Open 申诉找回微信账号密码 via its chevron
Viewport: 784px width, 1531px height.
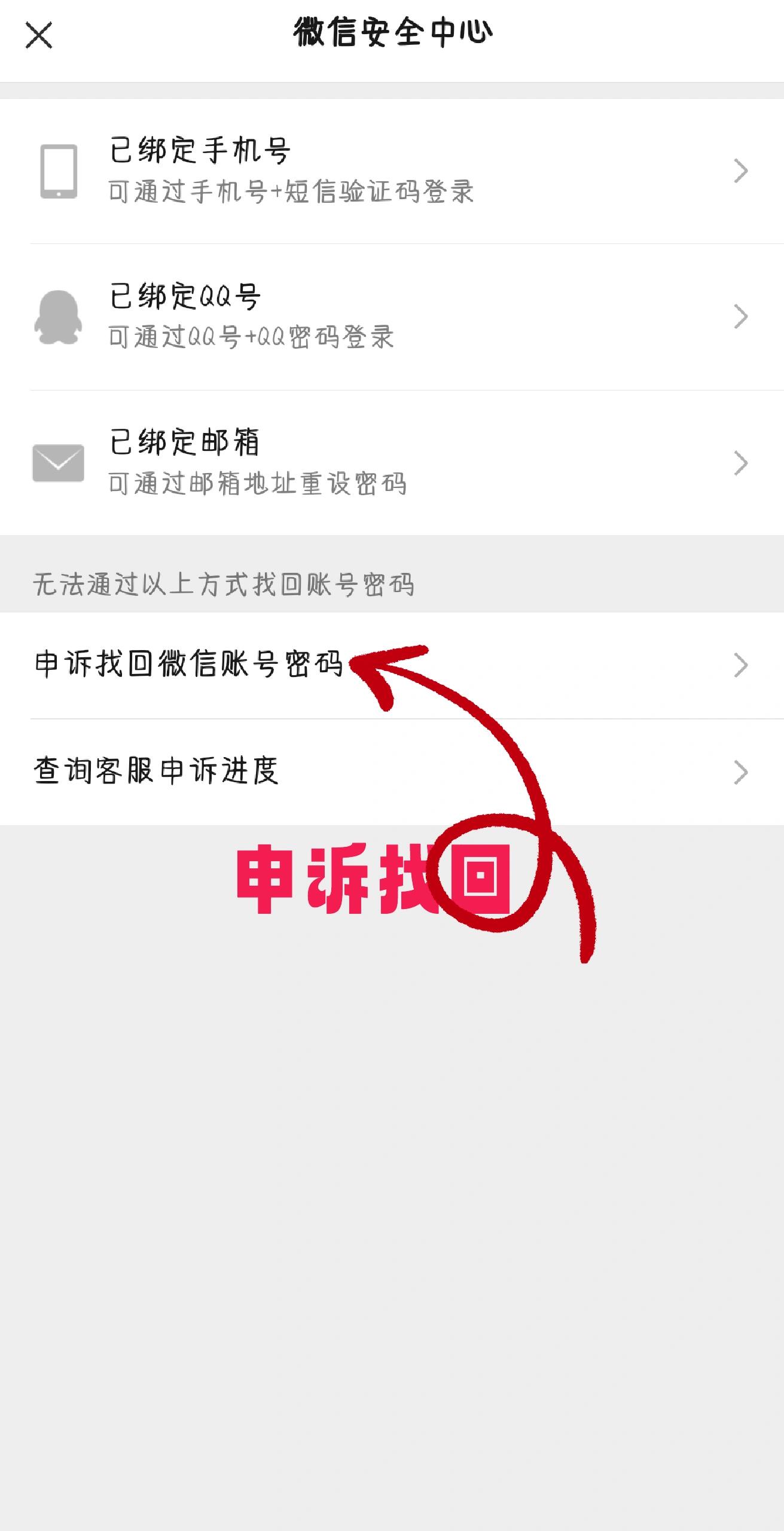click(x=742, y=664)
